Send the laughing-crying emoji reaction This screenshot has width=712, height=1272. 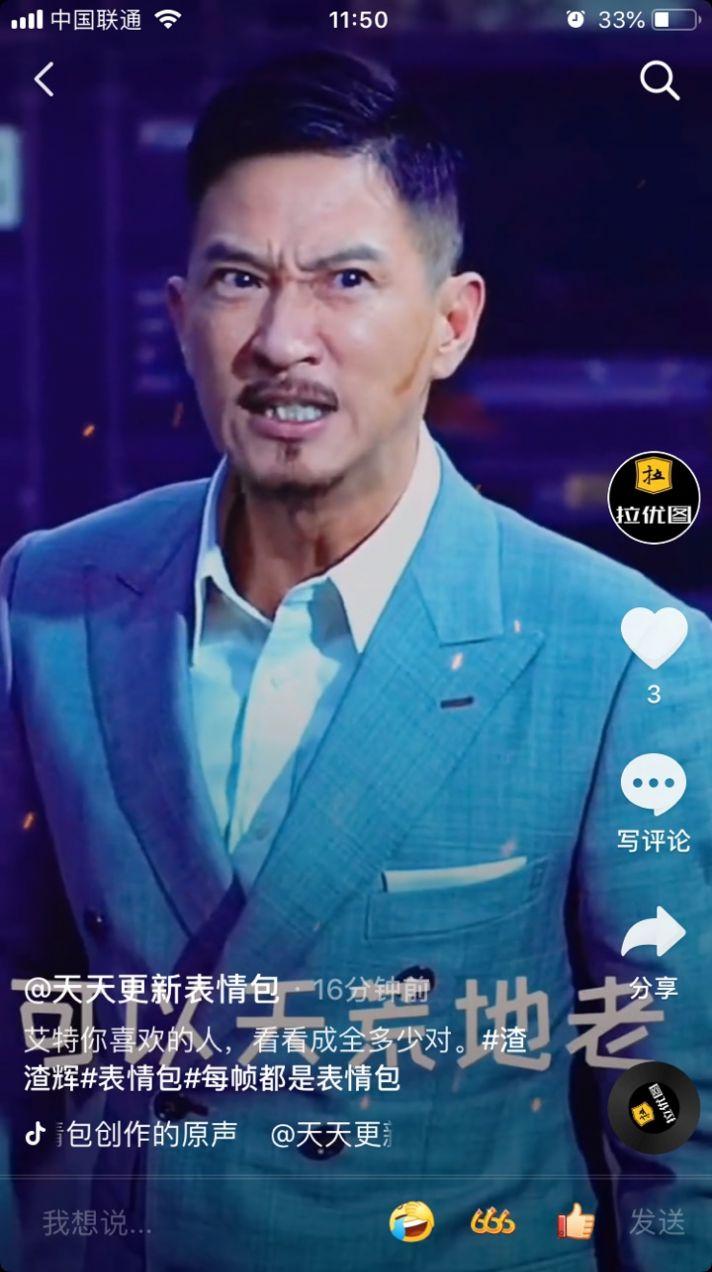point(412,1221)
